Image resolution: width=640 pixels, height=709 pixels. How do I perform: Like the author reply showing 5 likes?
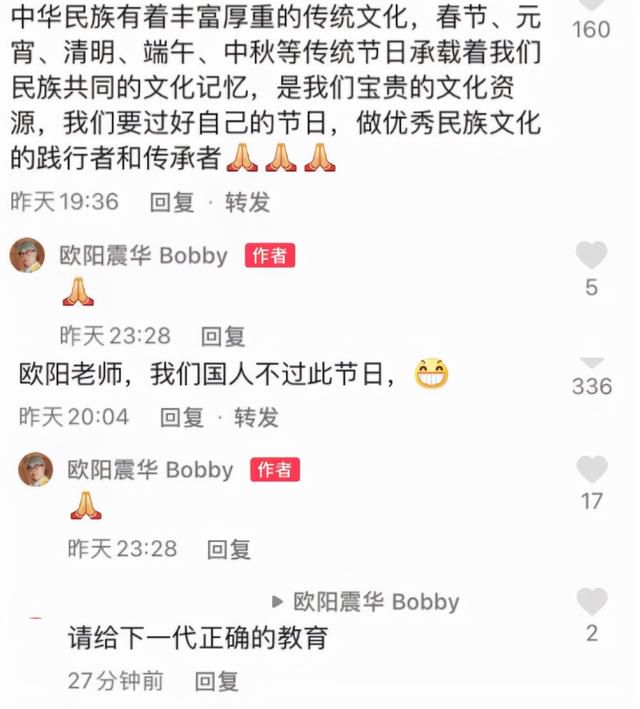[591, 256]
